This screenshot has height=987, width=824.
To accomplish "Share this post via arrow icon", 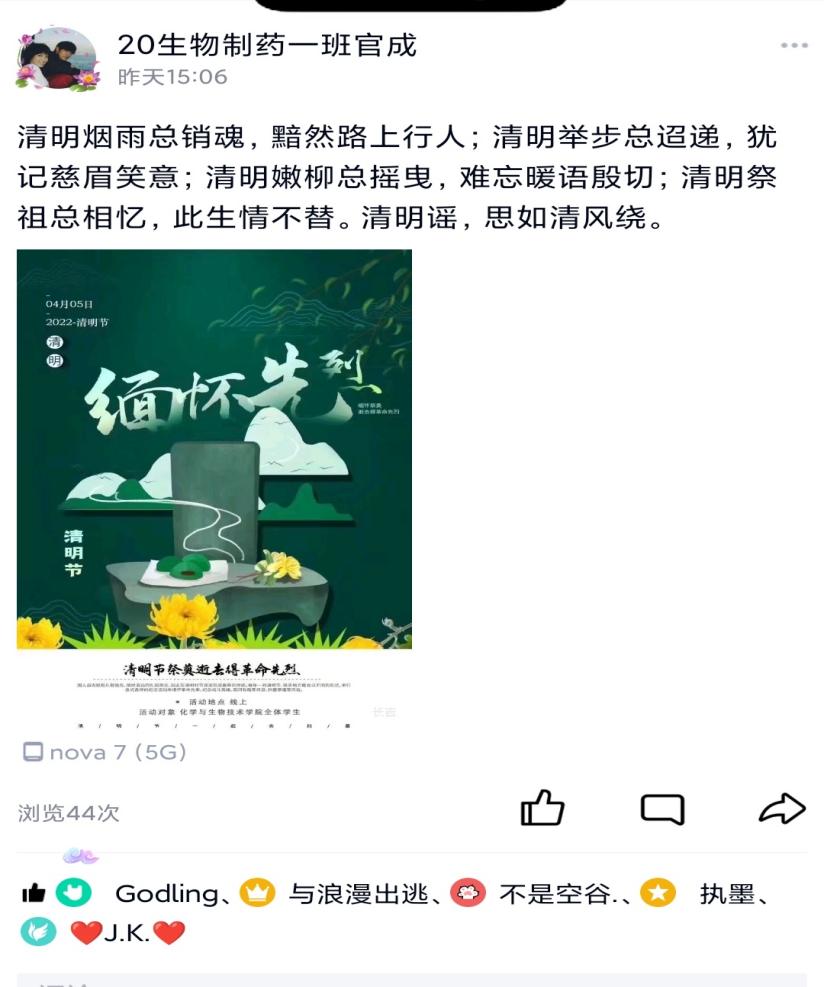I will 782,808.
